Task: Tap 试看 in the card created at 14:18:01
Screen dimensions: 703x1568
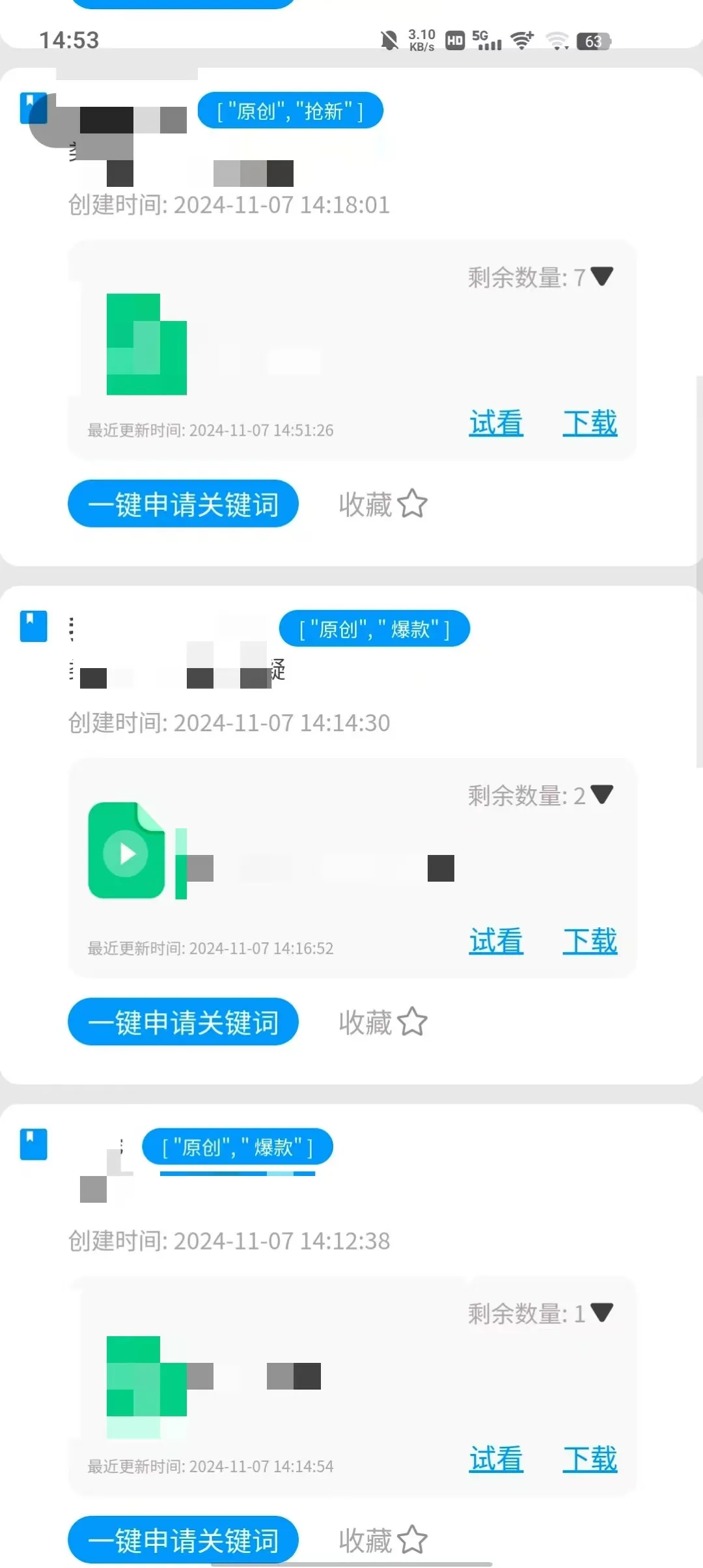Action: (496, 423)
